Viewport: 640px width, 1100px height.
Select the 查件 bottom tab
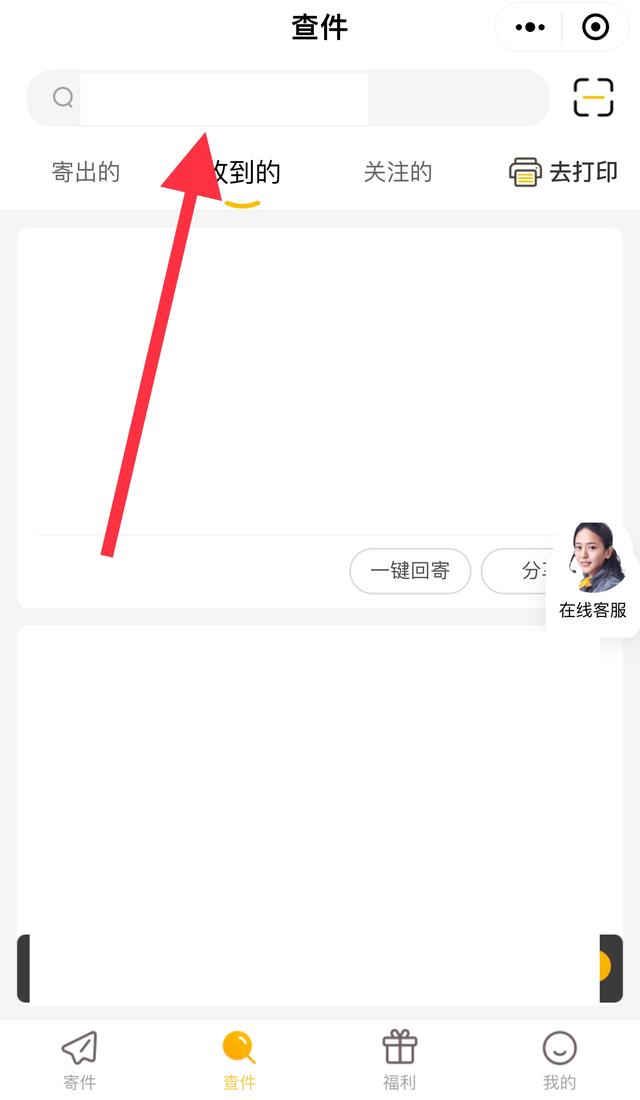pos(239,1060)
